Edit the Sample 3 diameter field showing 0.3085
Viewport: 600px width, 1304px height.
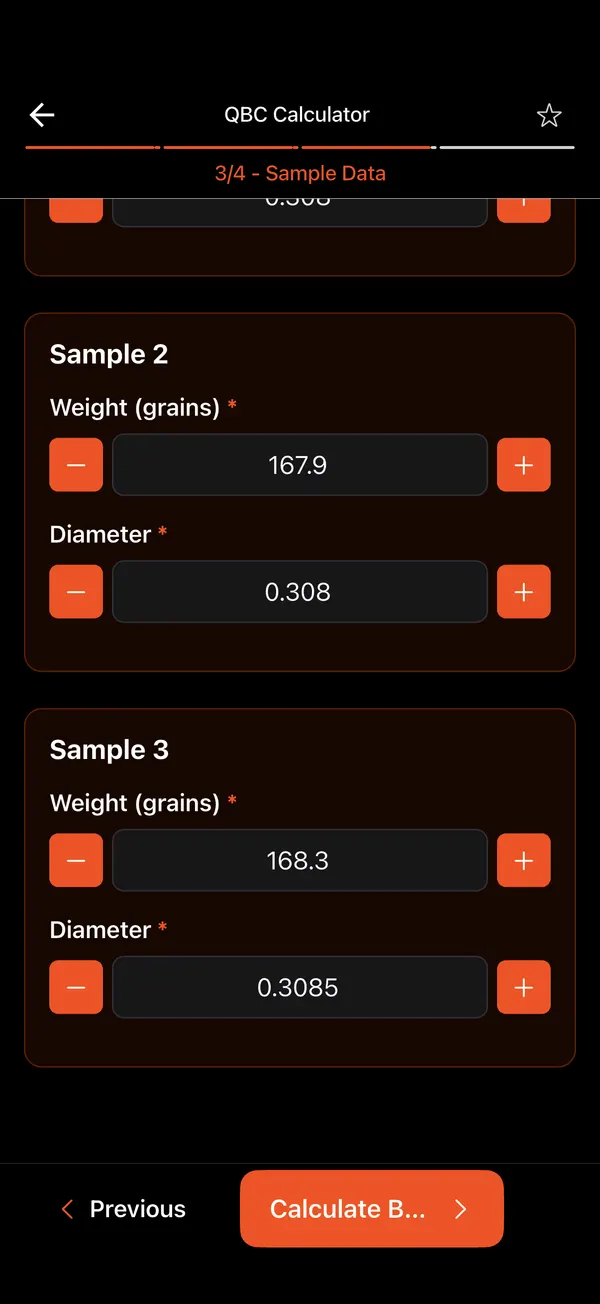click(x=300, y=987)
